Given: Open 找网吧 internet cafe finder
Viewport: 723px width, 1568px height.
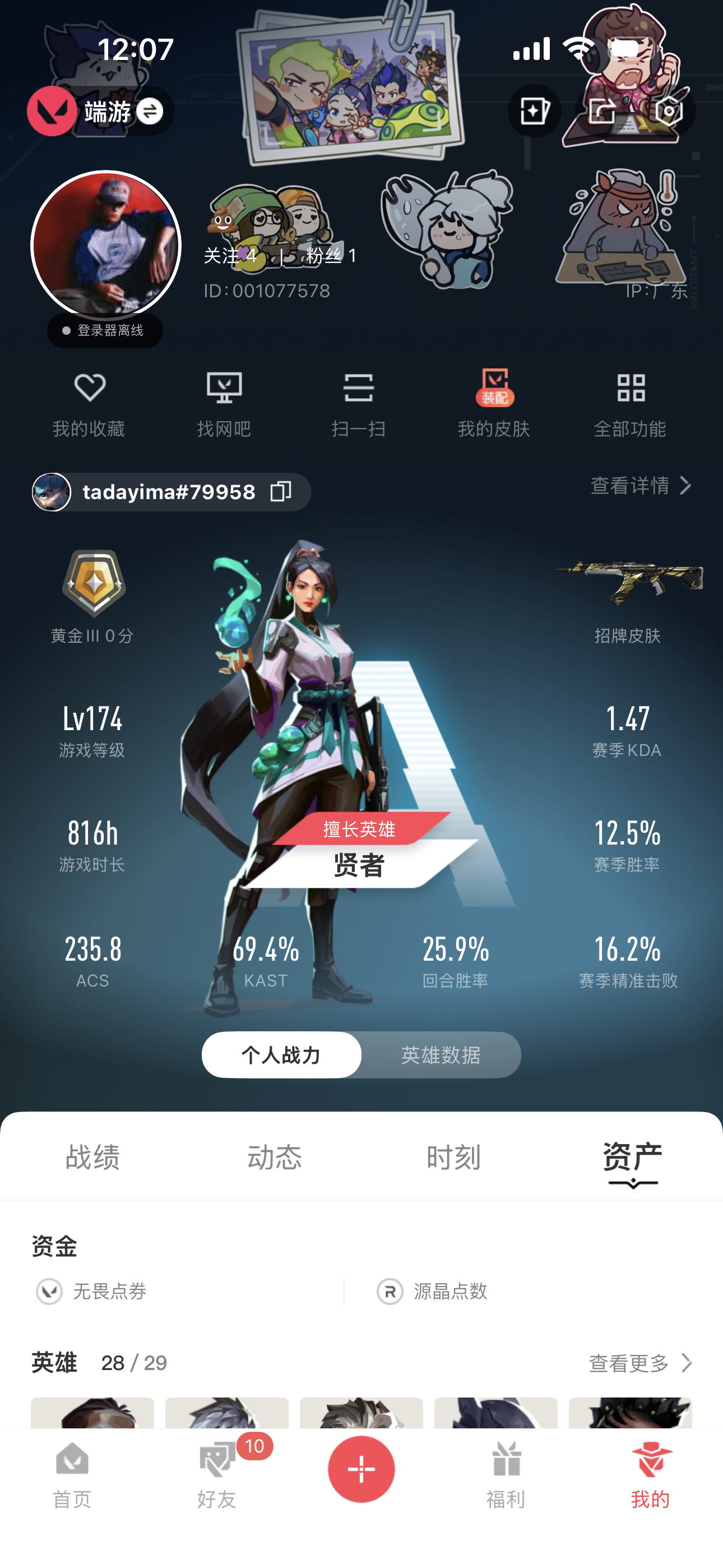Looking at the screenshot, I should 224,404.
